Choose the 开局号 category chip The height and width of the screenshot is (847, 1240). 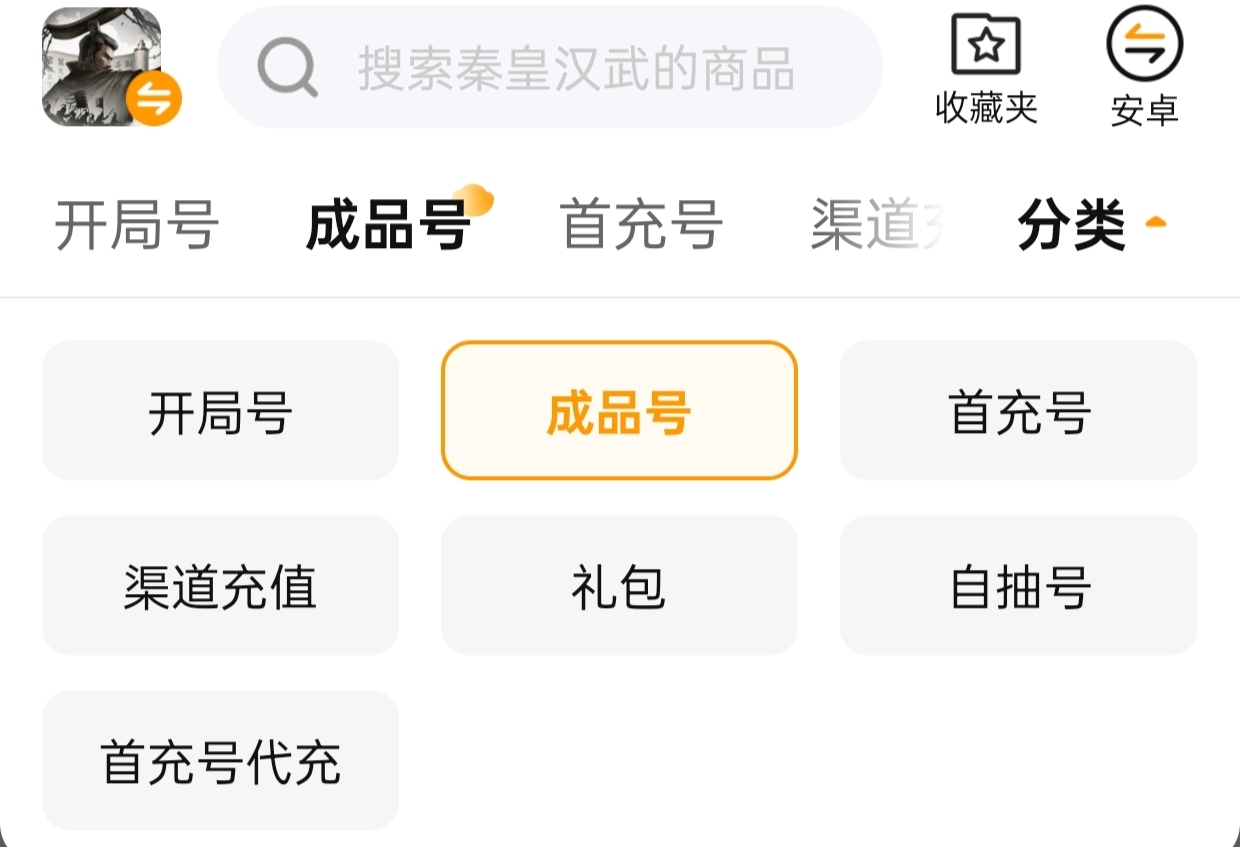point(220,411)
